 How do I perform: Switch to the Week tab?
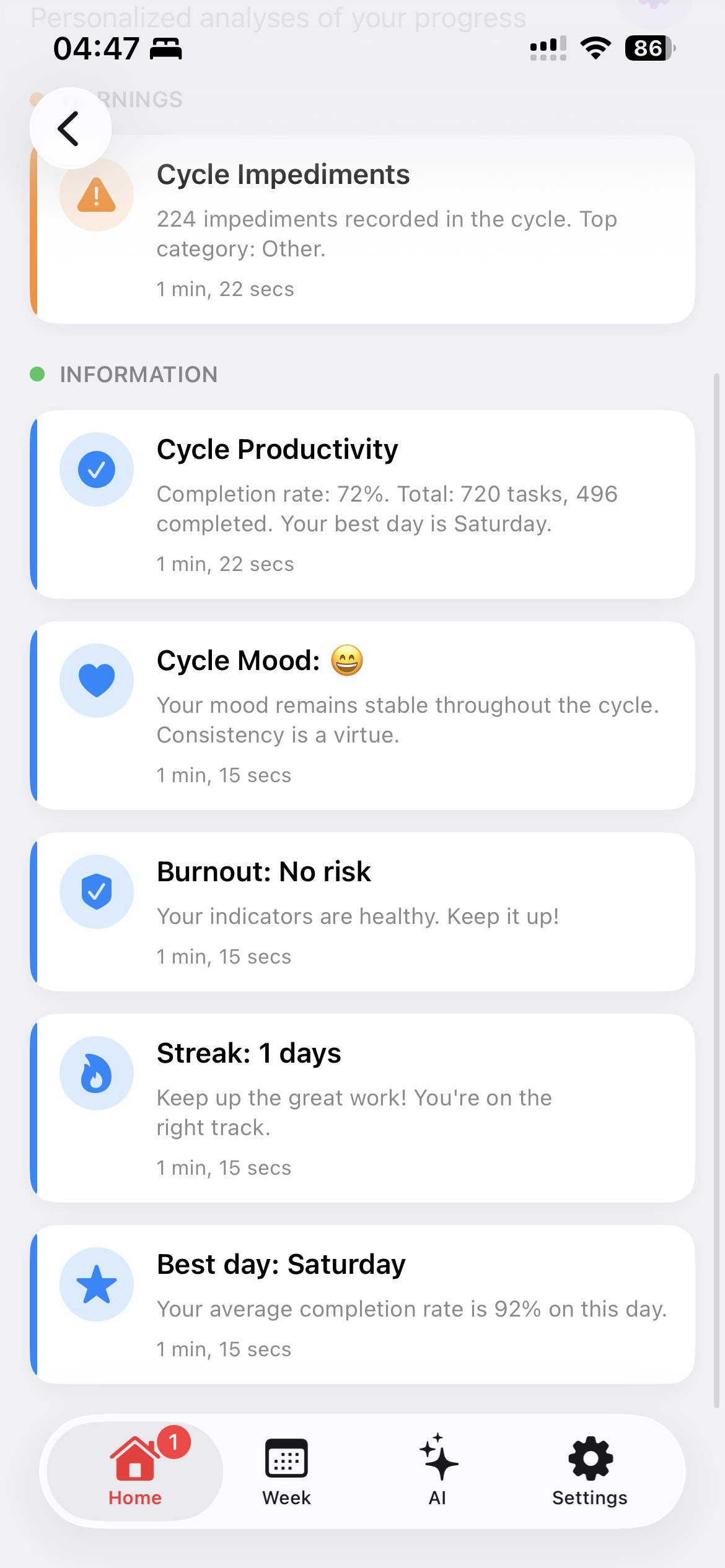click(286, 1474)
